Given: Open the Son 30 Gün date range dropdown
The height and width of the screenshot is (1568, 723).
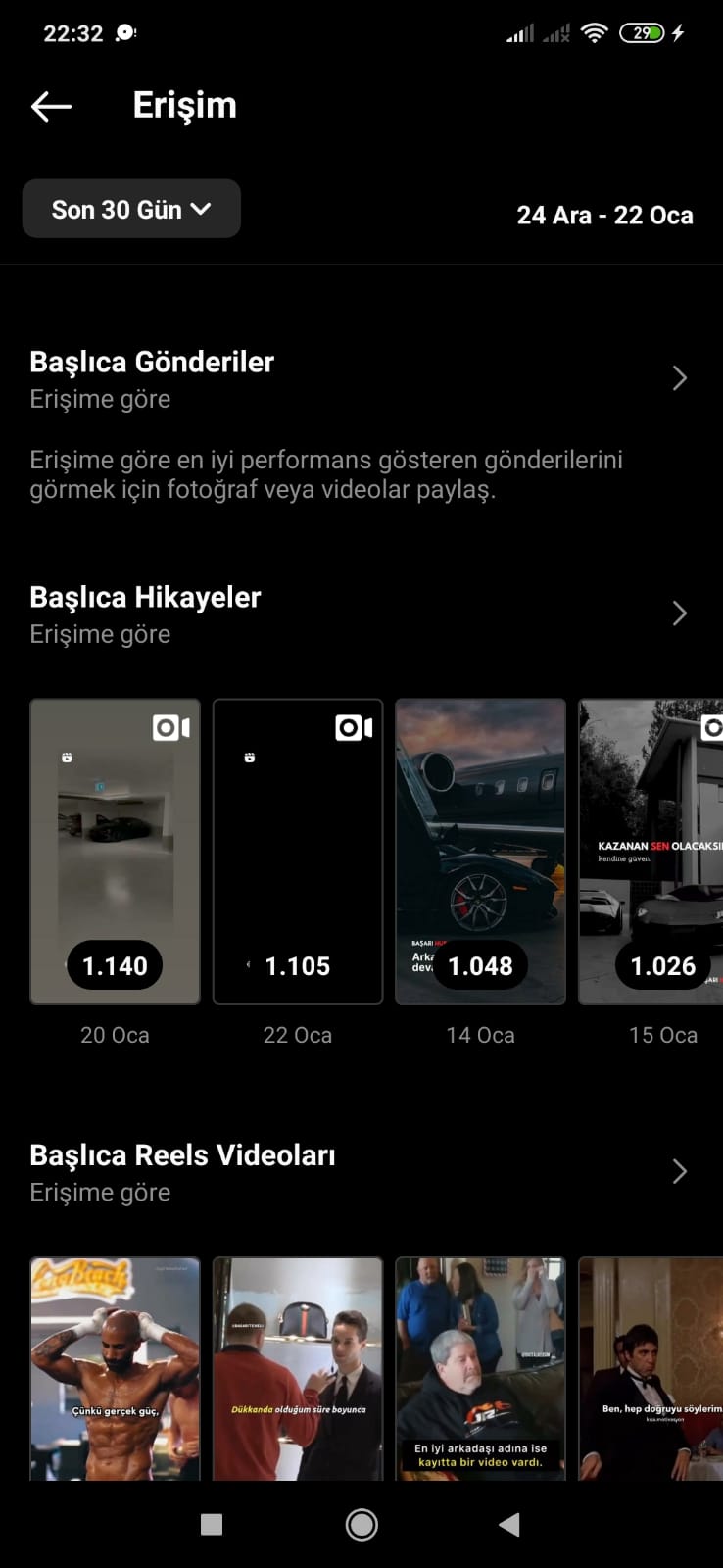Looking at the screenshot, I should pyautogui.click(x=131, y=209).
